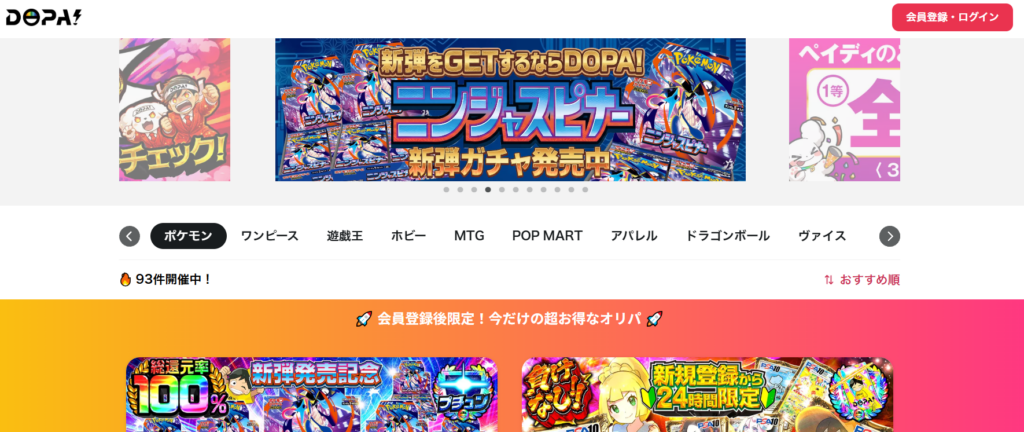The width and height of the screenshot is (1024, 432).
Task: Switch to the アパレル category
Action: (x=634, y=236)
